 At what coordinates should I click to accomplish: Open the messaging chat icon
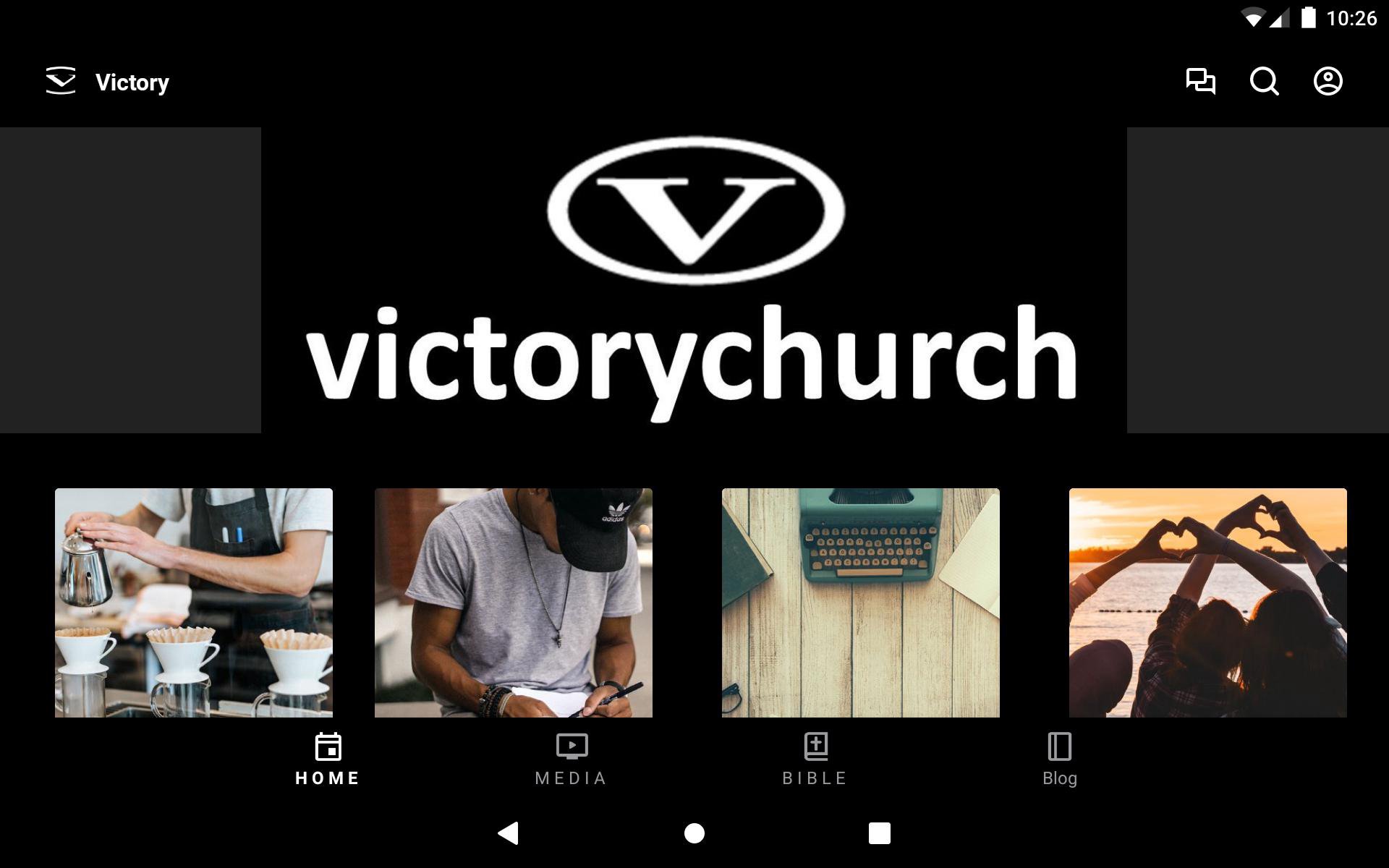[1200, 81]
